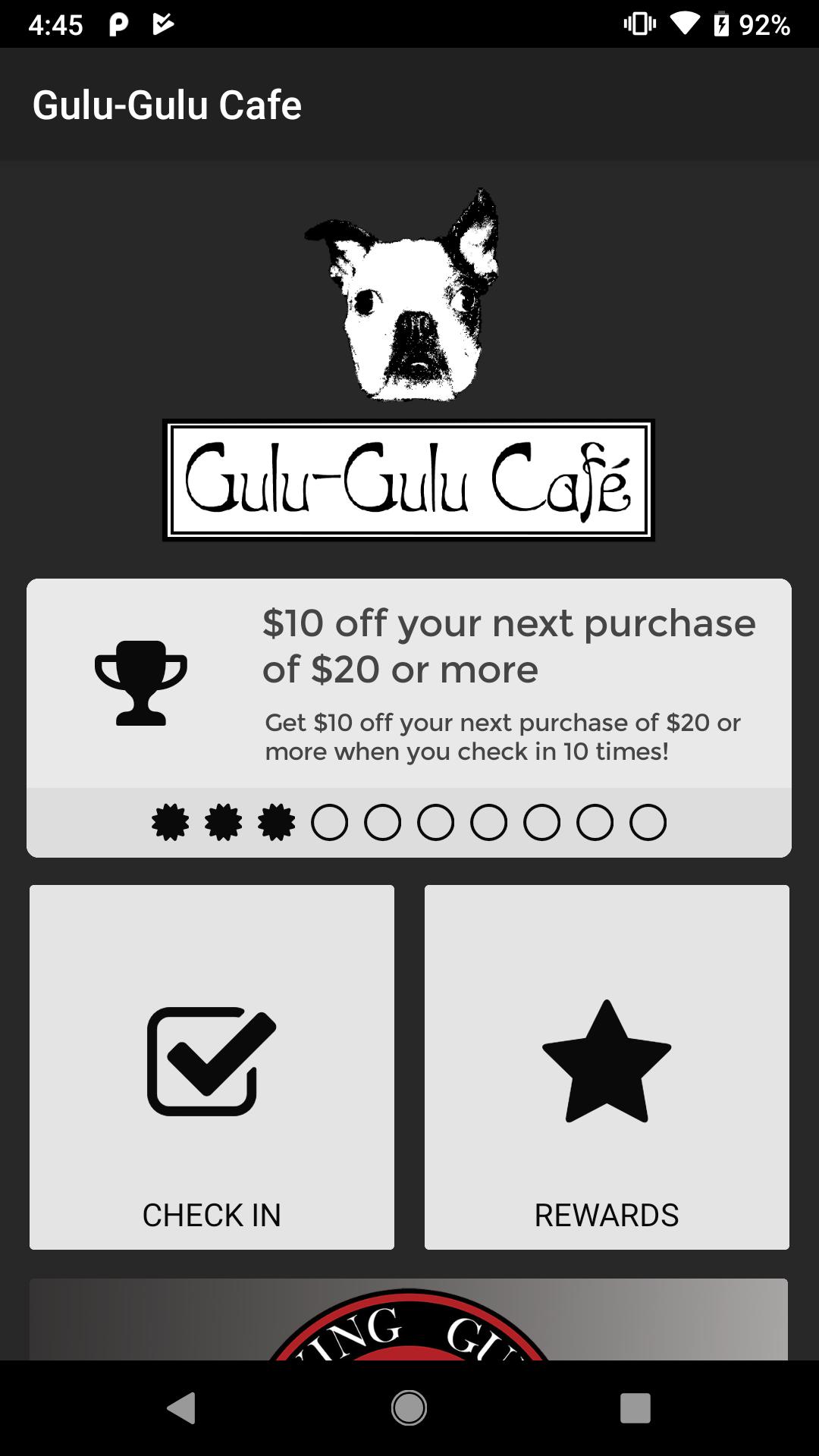
Task: Expand the partially visible banner at bottom
Action: point(409,1323)
